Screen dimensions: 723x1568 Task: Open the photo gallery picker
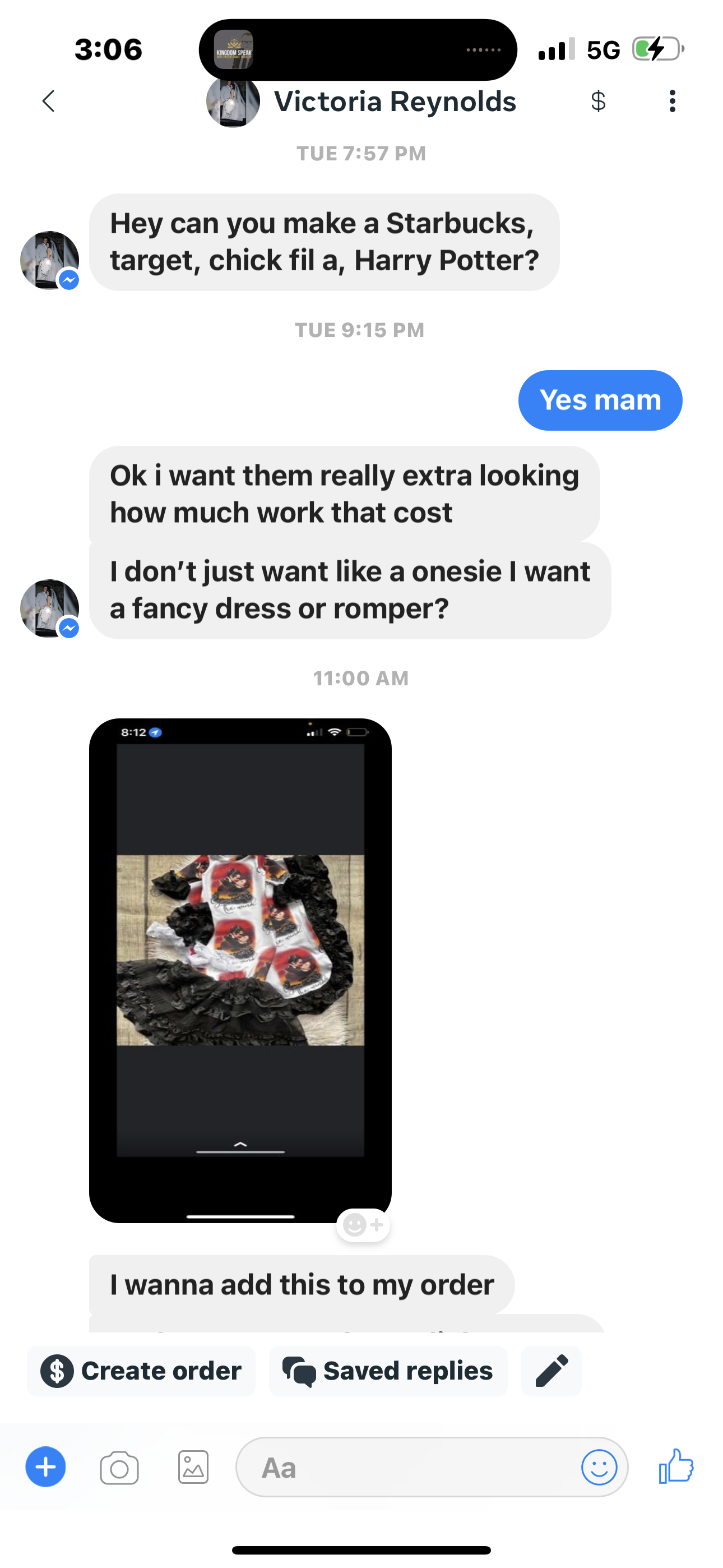(193, 1467)
